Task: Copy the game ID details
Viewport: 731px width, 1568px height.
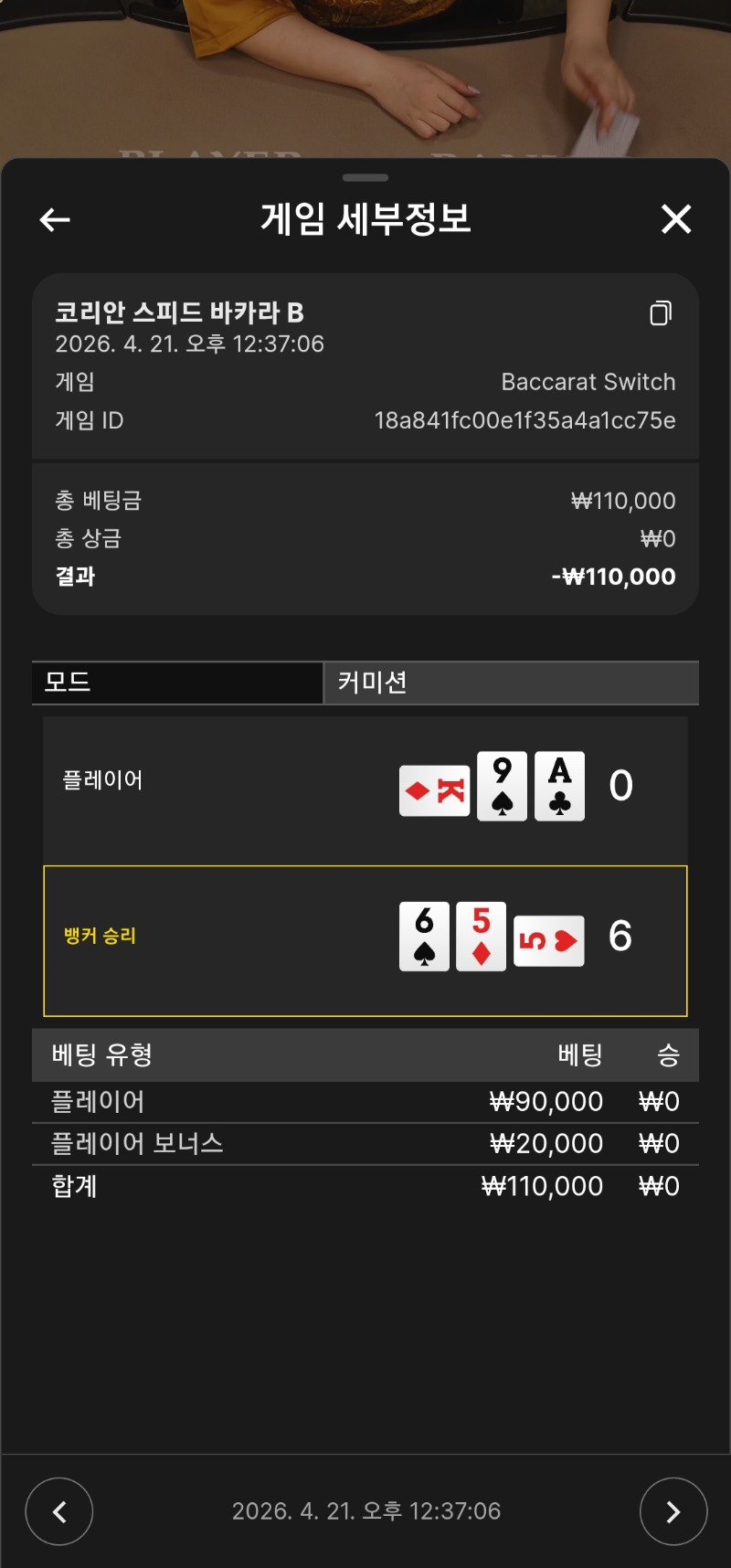Action: pos(660,313)
